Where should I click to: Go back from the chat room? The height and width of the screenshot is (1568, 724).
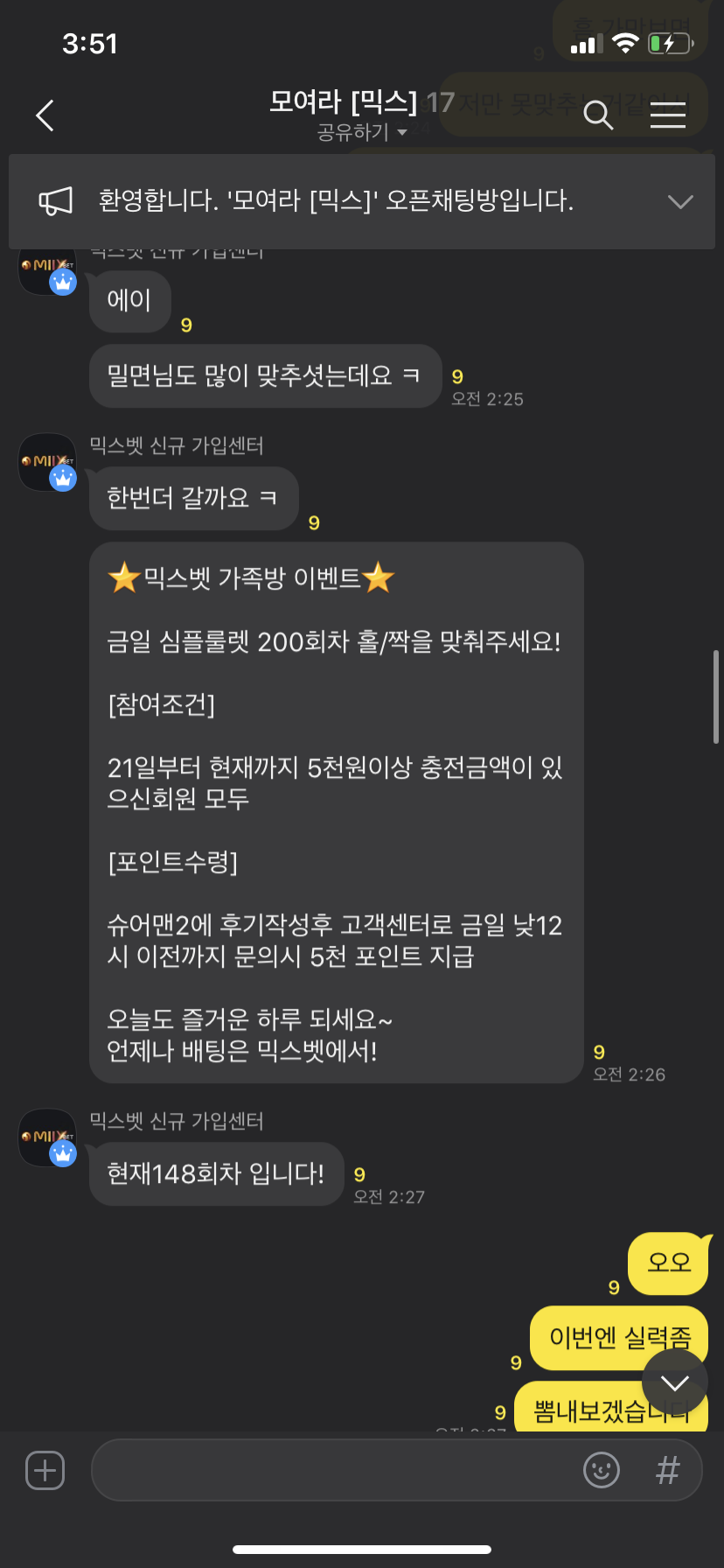pos(45,115)
